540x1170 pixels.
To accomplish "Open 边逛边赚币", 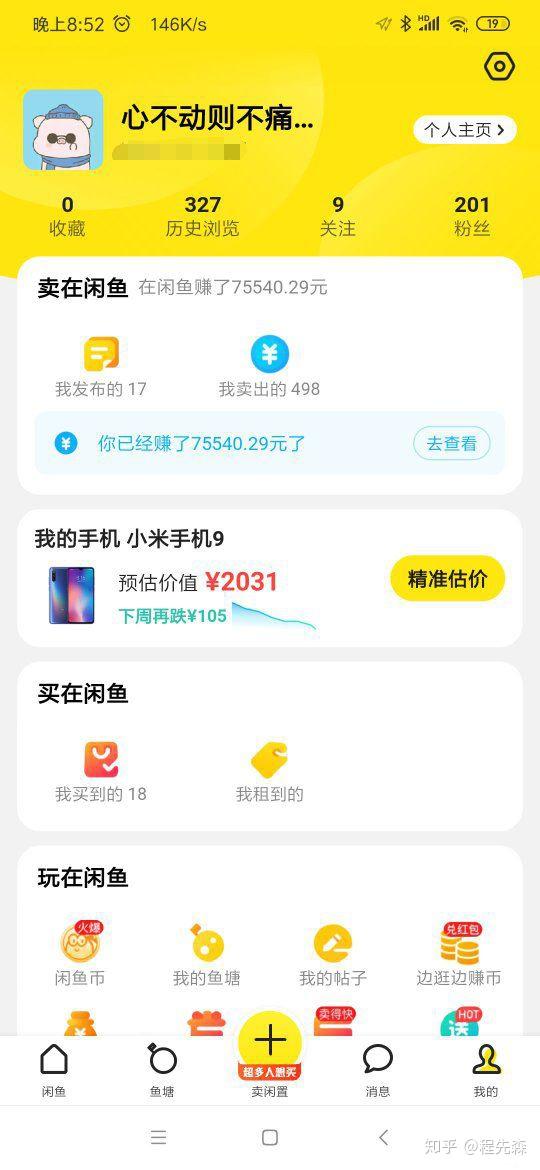I will pos(459,954).
